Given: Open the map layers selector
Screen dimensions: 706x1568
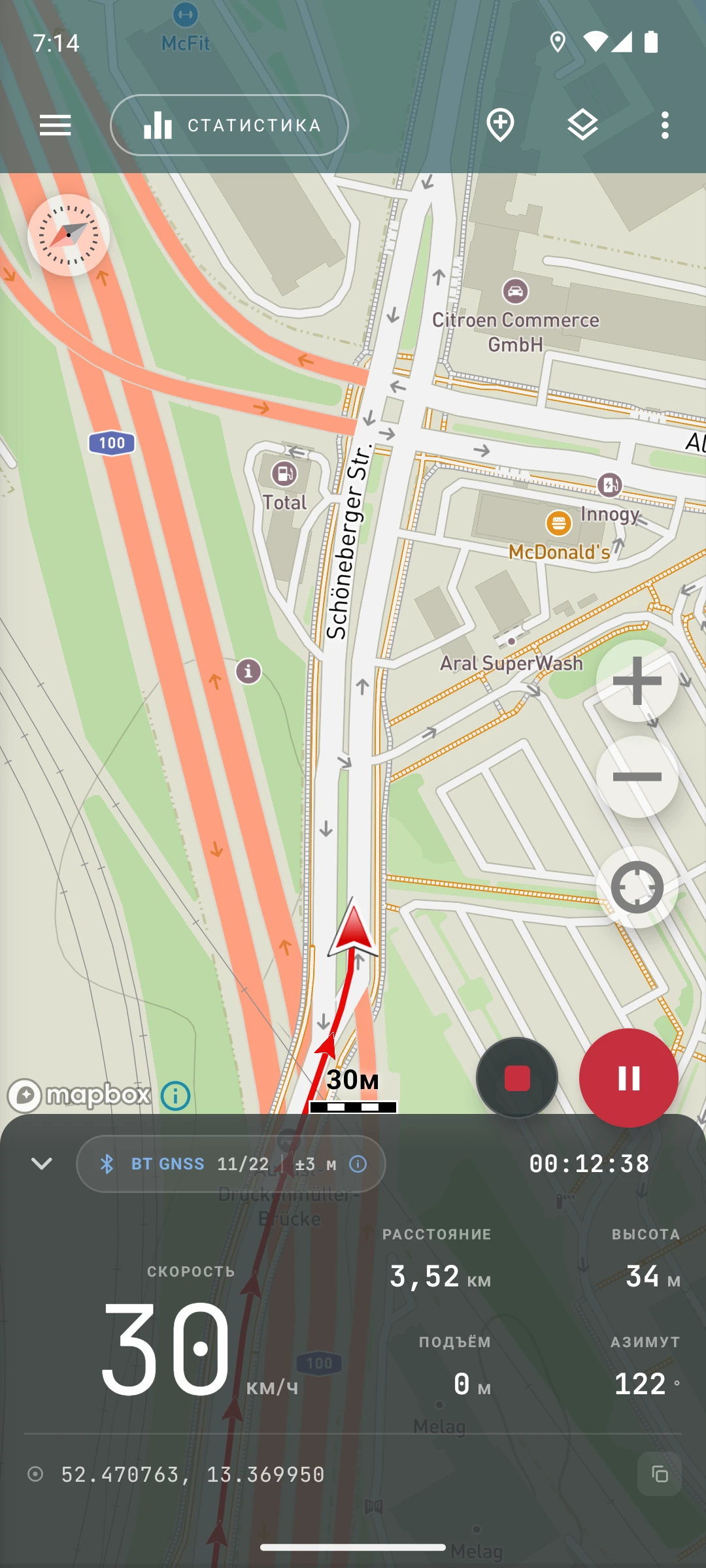Looking at the screenshot, I should pyautogui.click(x=582, y=125).
